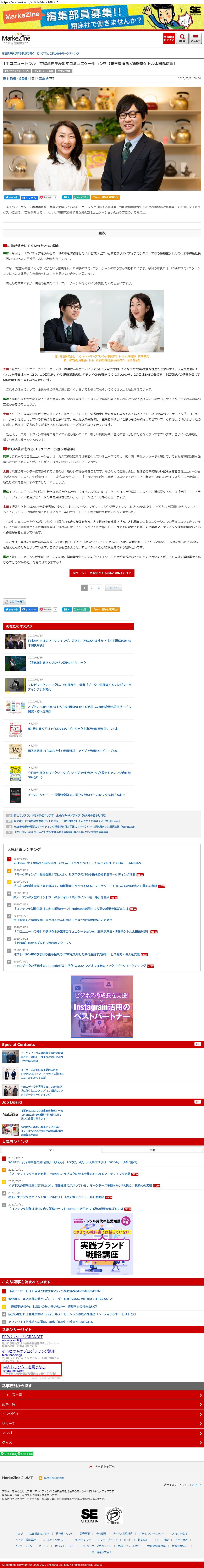Open the リサーチ category row
The width and height of the screenshot is (204, 1568).
pos(102,1423)
